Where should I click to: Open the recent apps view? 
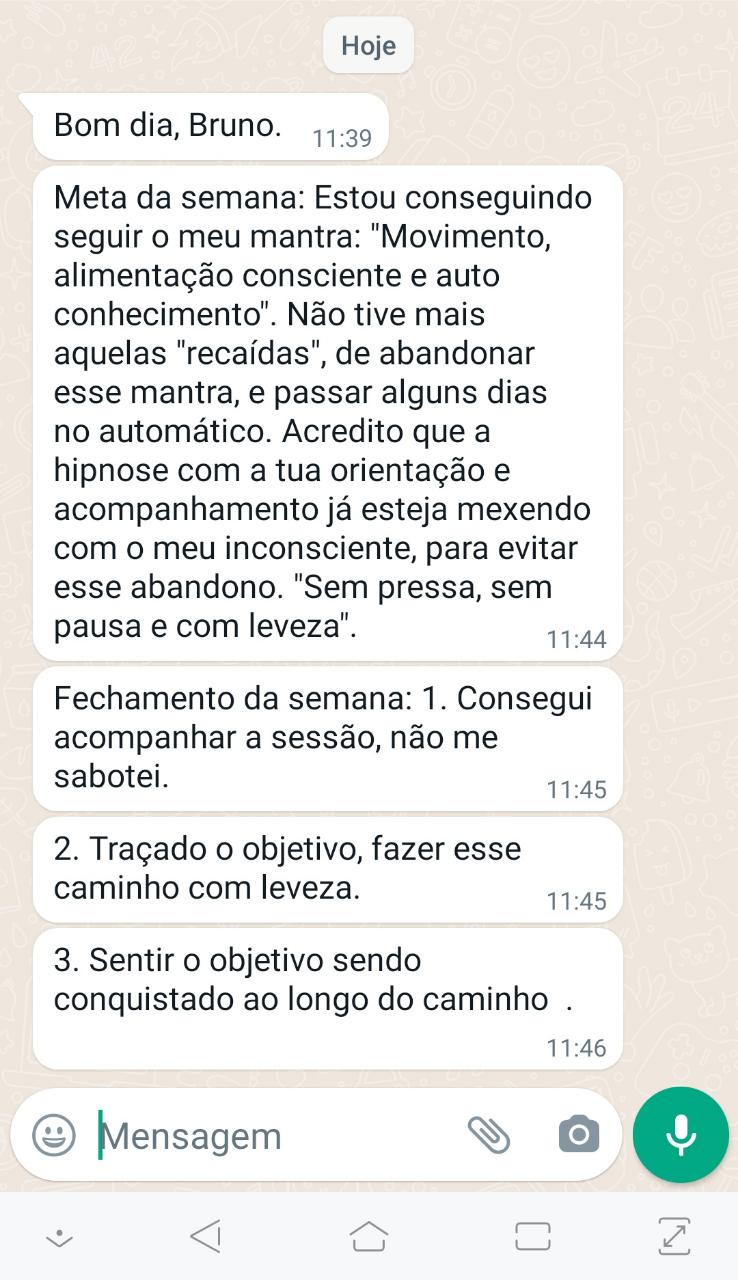(533, 1237)
